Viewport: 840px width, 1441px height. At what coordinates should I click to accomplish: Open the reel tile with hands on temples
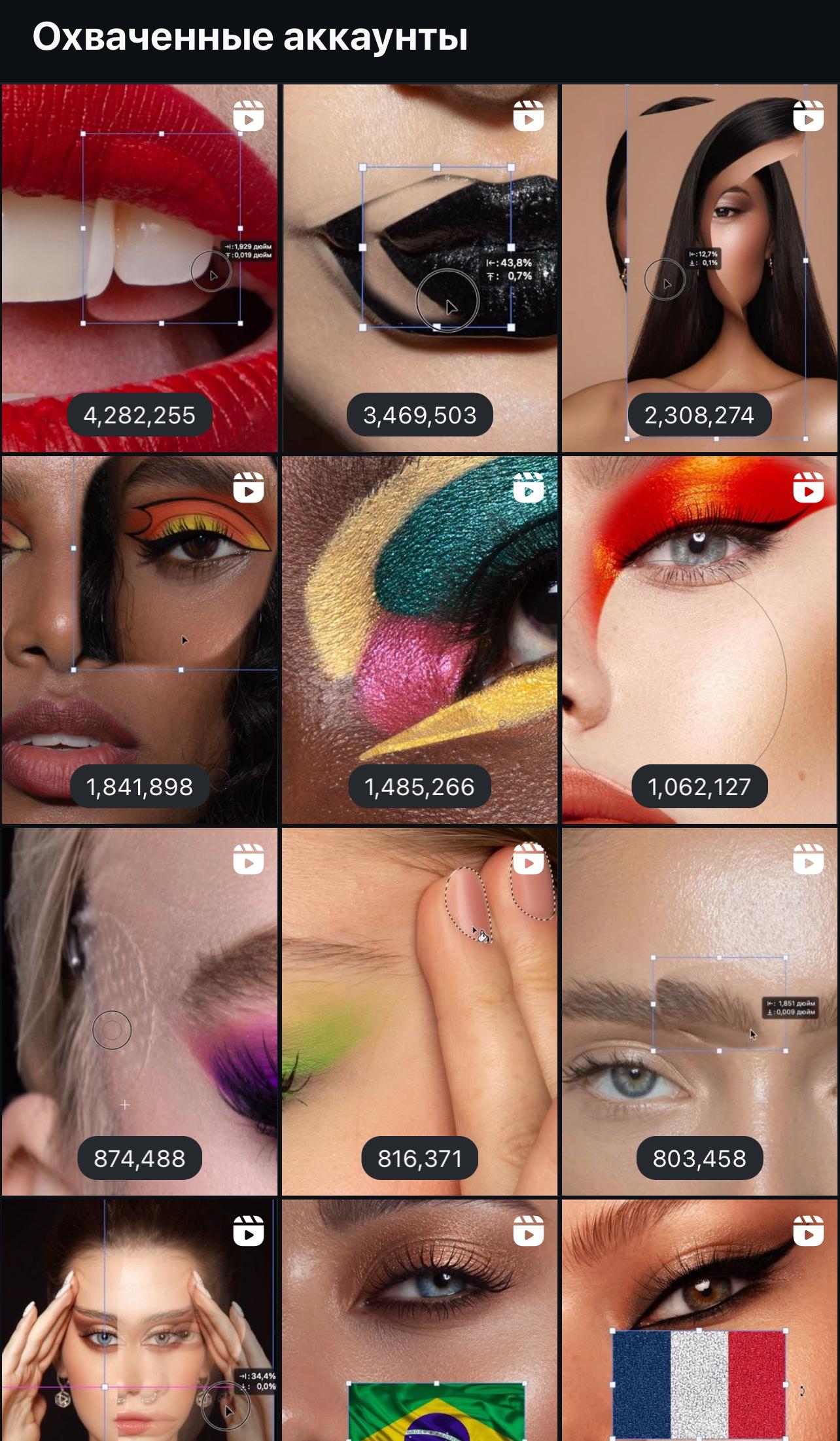139,1320
